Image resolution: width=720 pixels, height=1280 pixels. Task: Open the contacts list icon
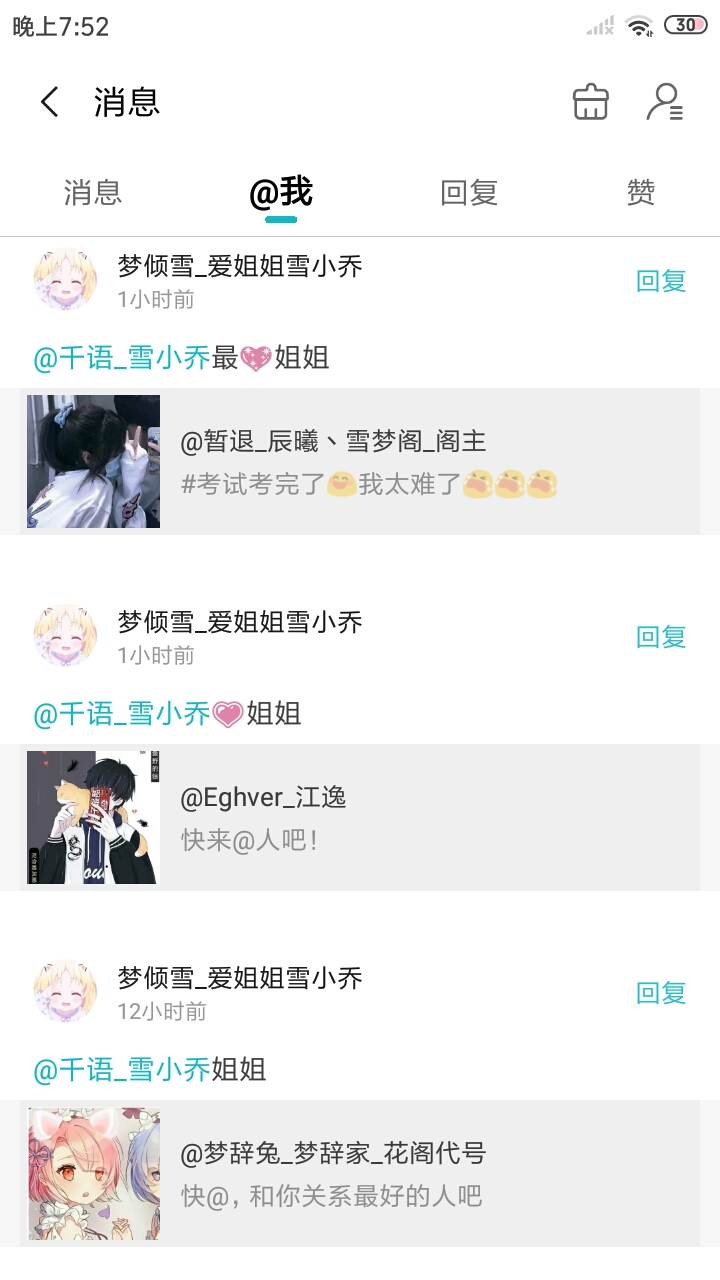pos(664,102)
